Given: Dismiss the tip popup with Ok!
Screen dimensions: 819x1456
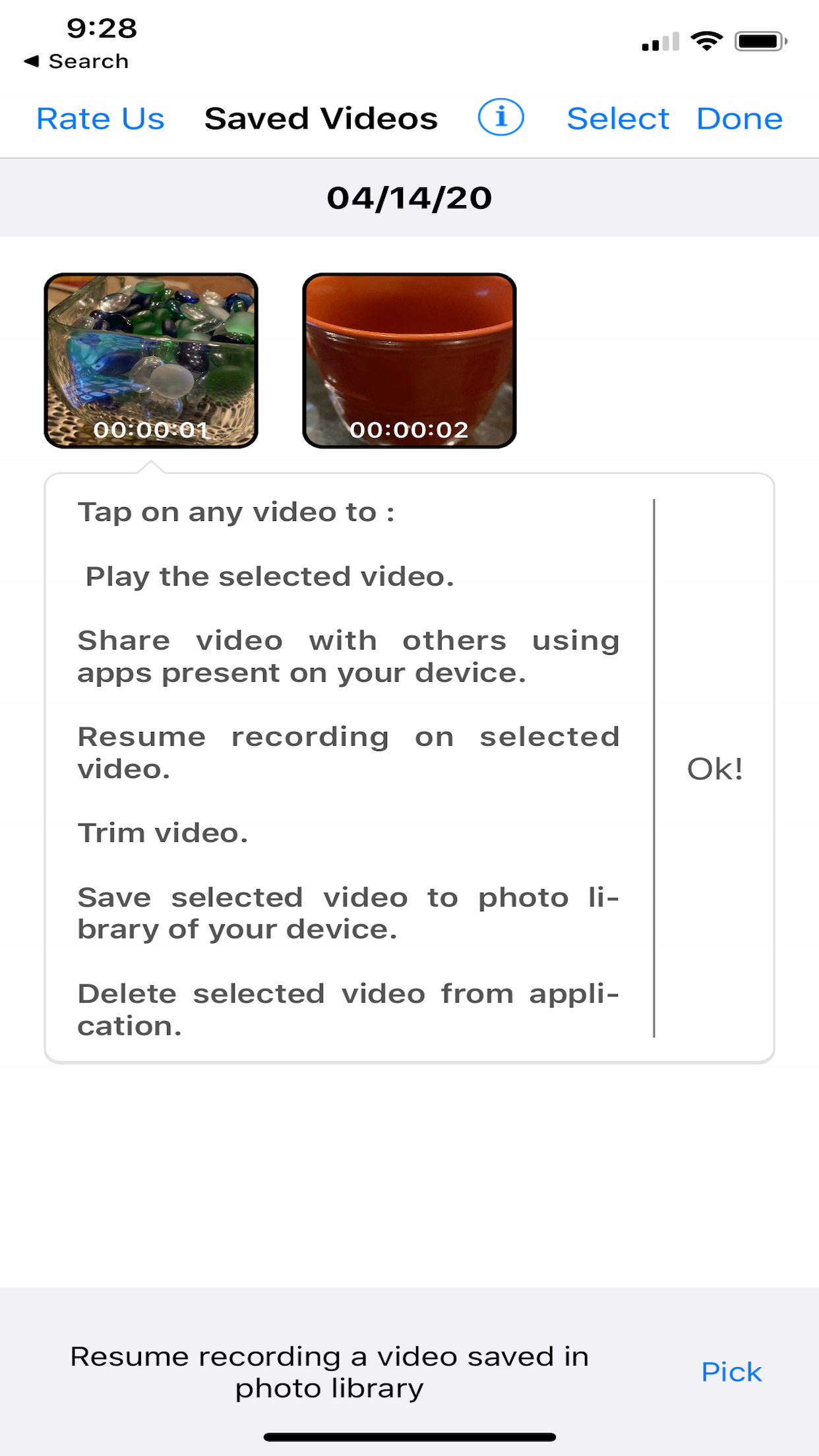Looking at the screenshot, I should click(x=715, y=769).
